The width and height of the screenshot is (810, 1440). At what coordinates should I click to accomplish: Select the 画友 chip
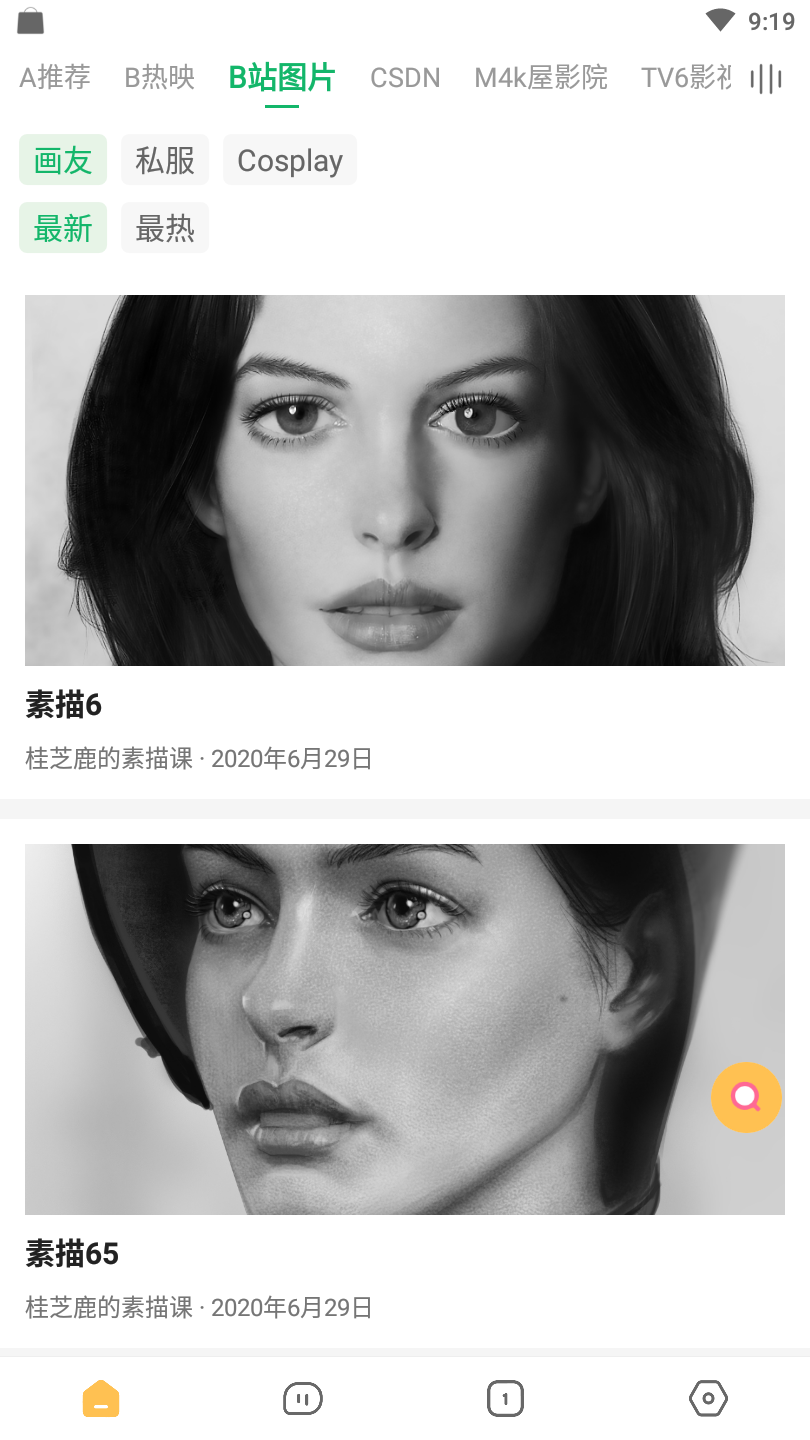(x=63, y=160)
